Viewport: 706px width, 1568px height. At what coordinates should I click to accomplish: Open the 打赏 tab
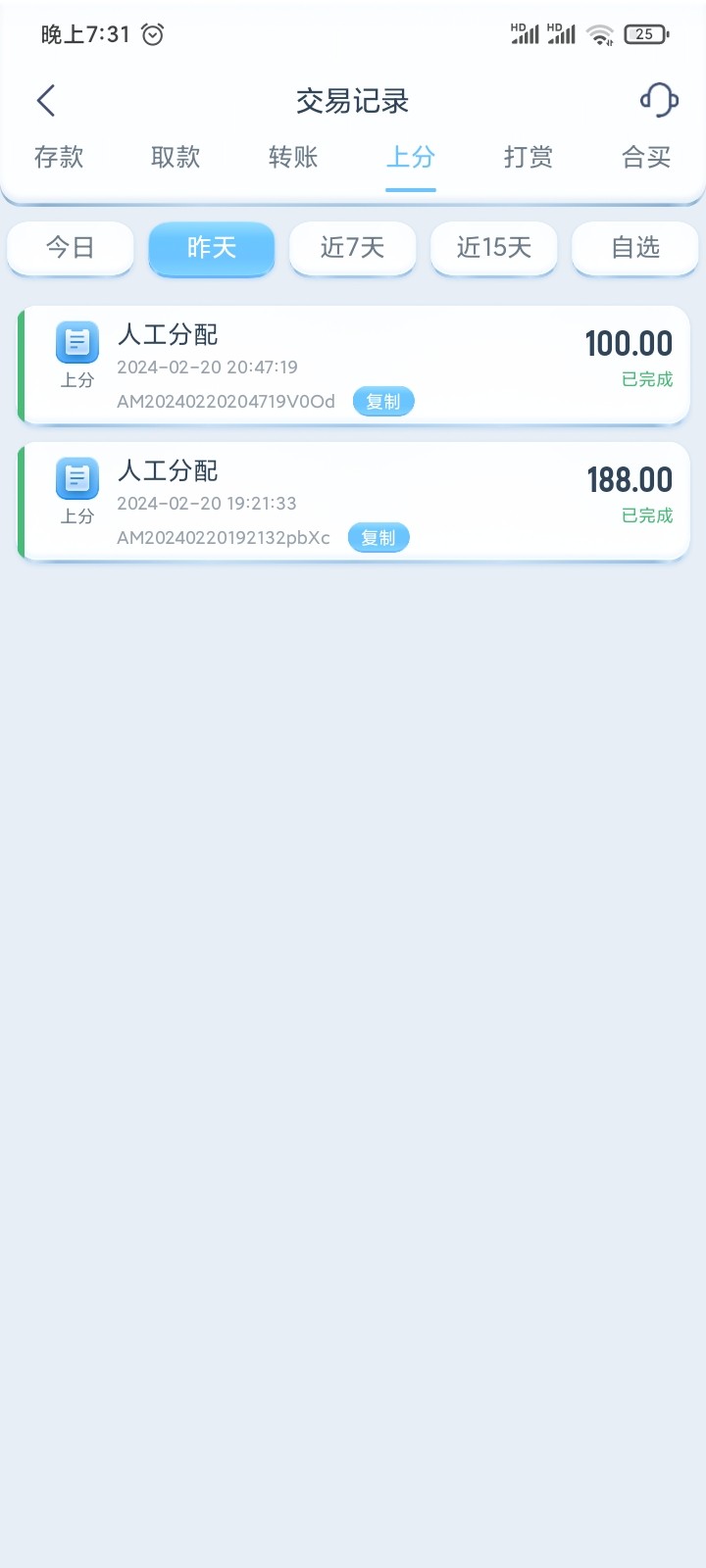528,158
